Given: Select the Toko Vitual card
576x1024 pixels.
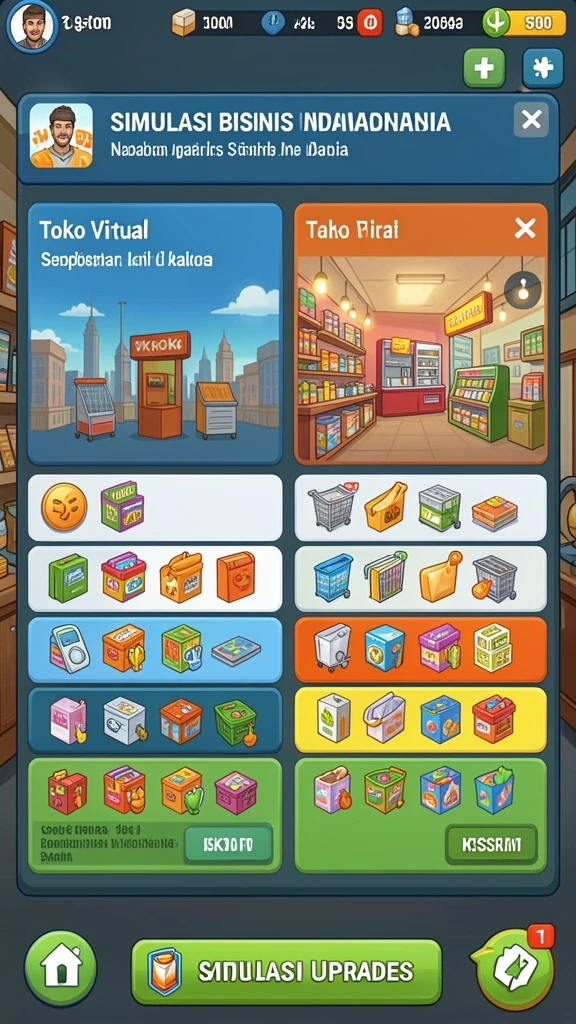Looking at the screenshot, I should tap(155, 334).
